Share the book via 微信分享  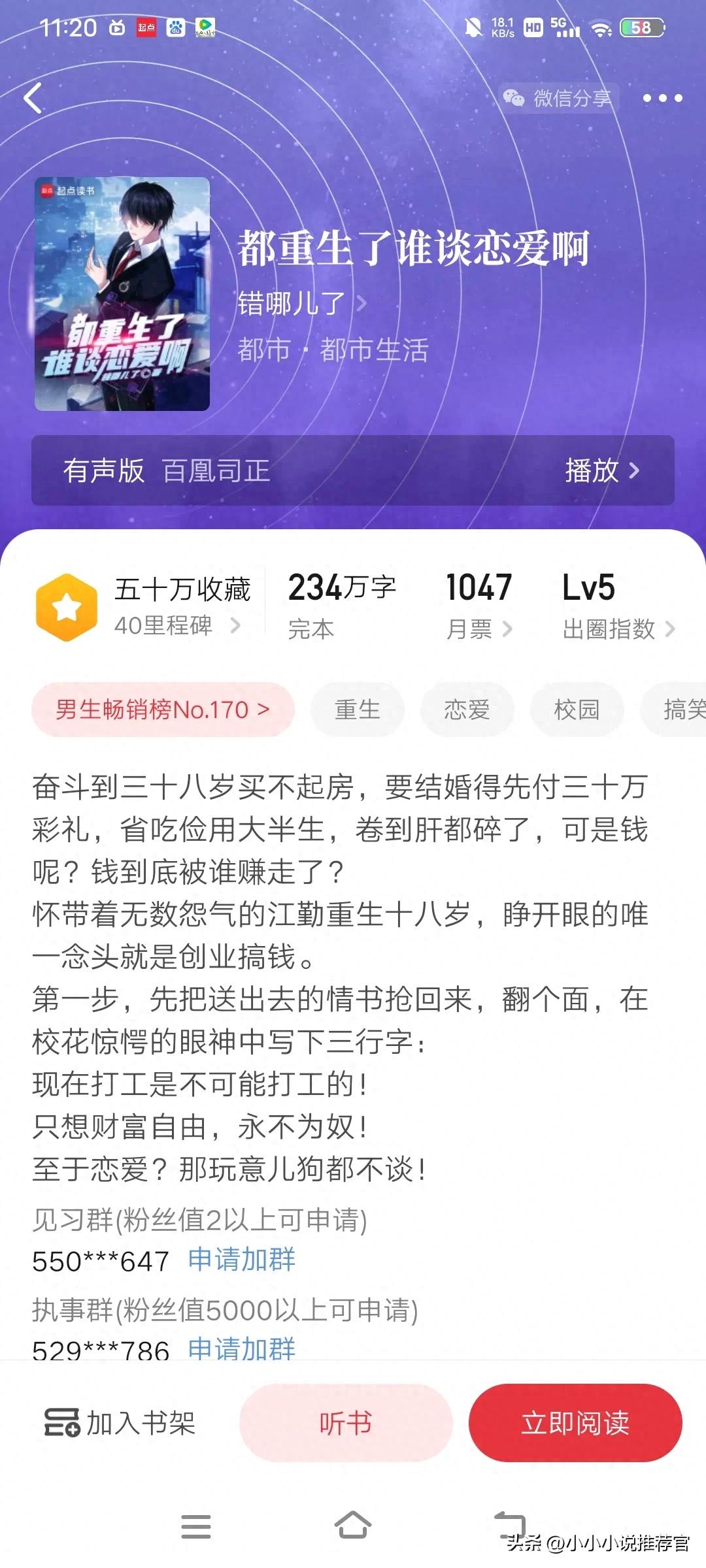(x=558, y=98)
